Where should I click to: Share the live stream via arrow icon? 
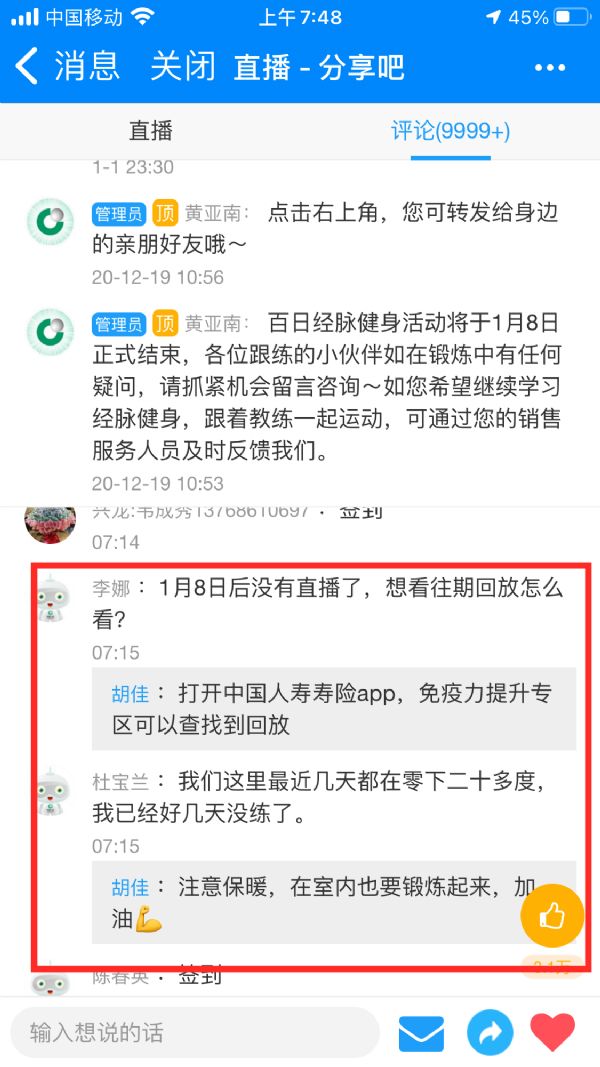coord(490,1033)
